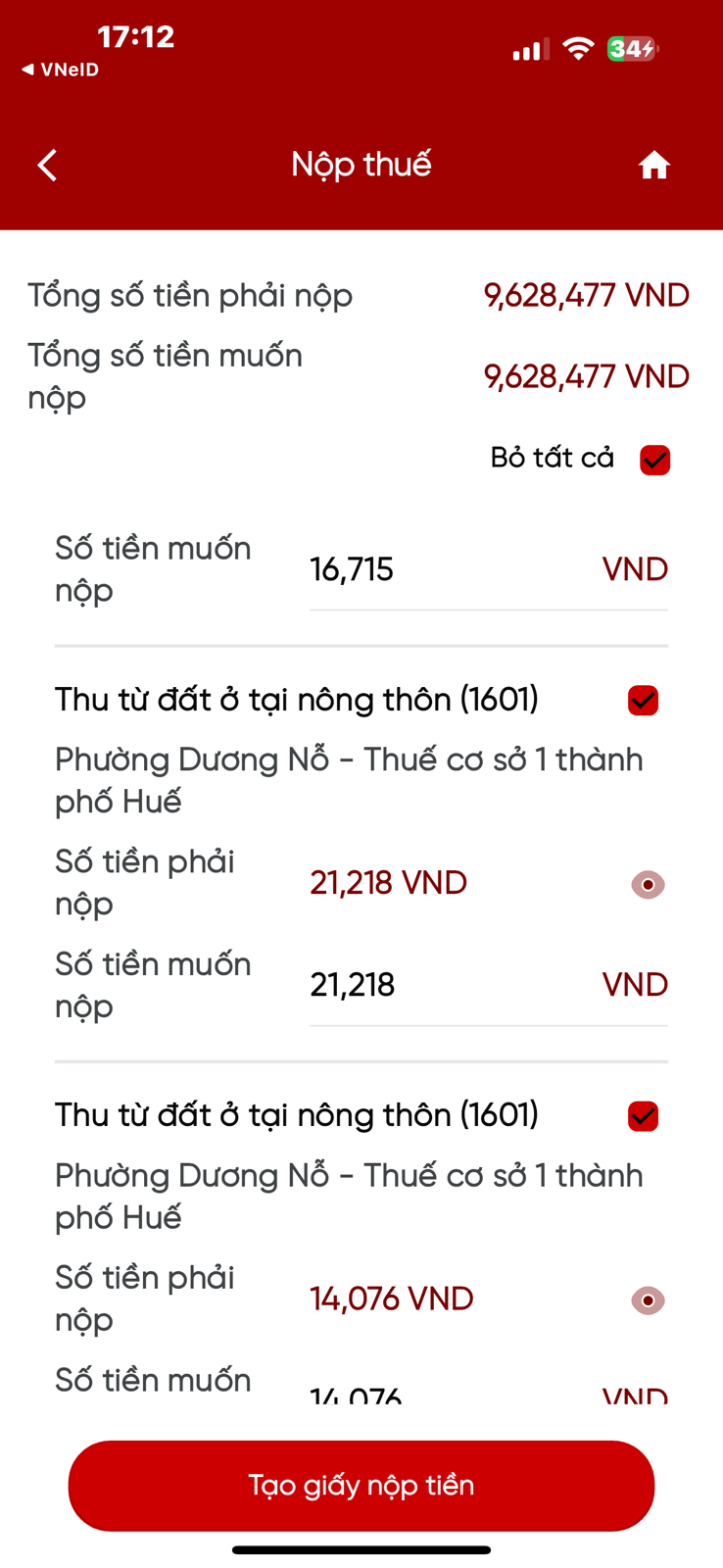Tap 'Tạo giấy nộp tiền' button
This screenshot has width=723, height=1568.
pyautogui.click(x=361, y=1486)
